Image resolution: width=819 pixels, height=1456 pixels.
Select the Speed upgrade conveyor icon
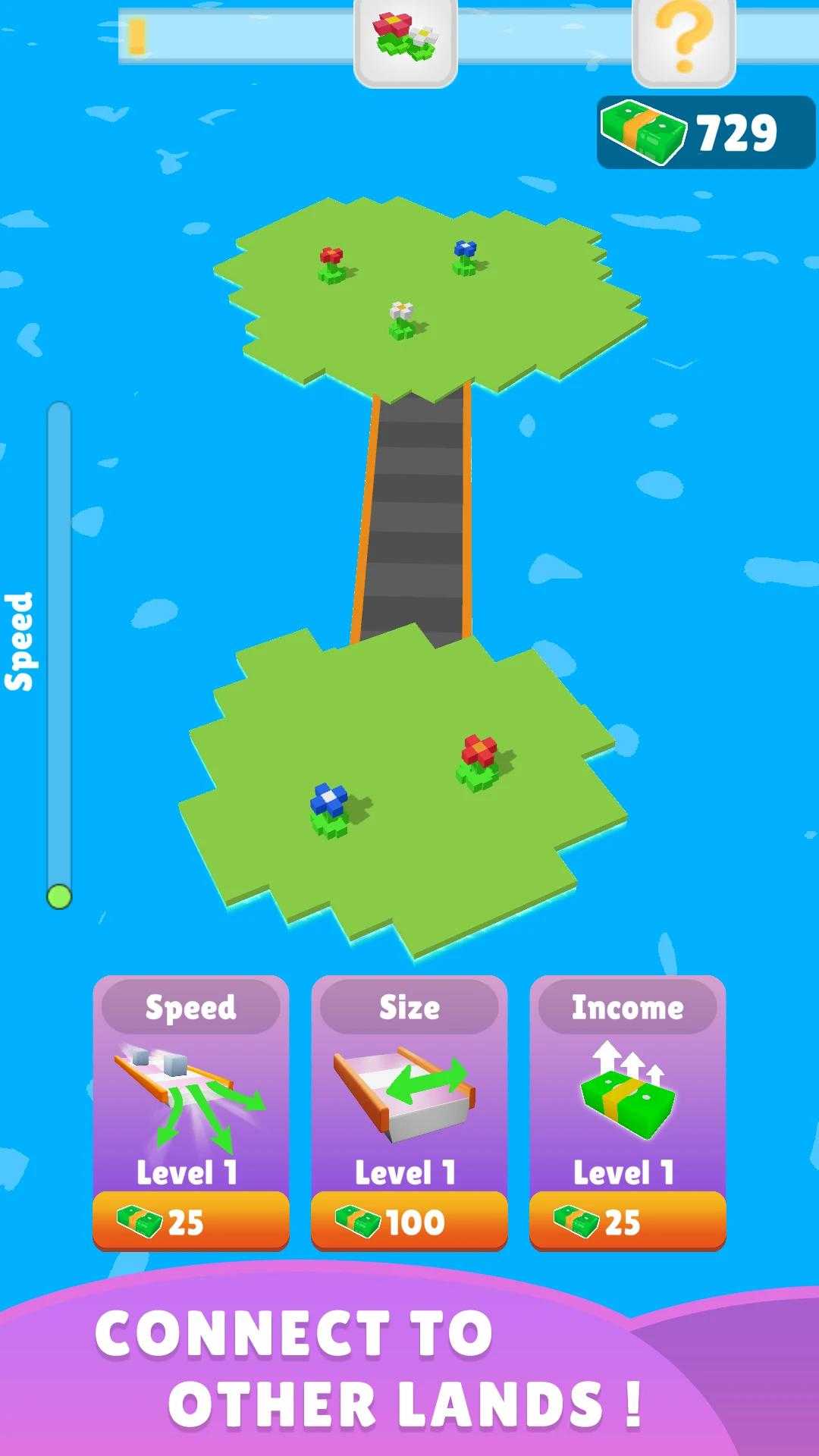coord(190,1088)
